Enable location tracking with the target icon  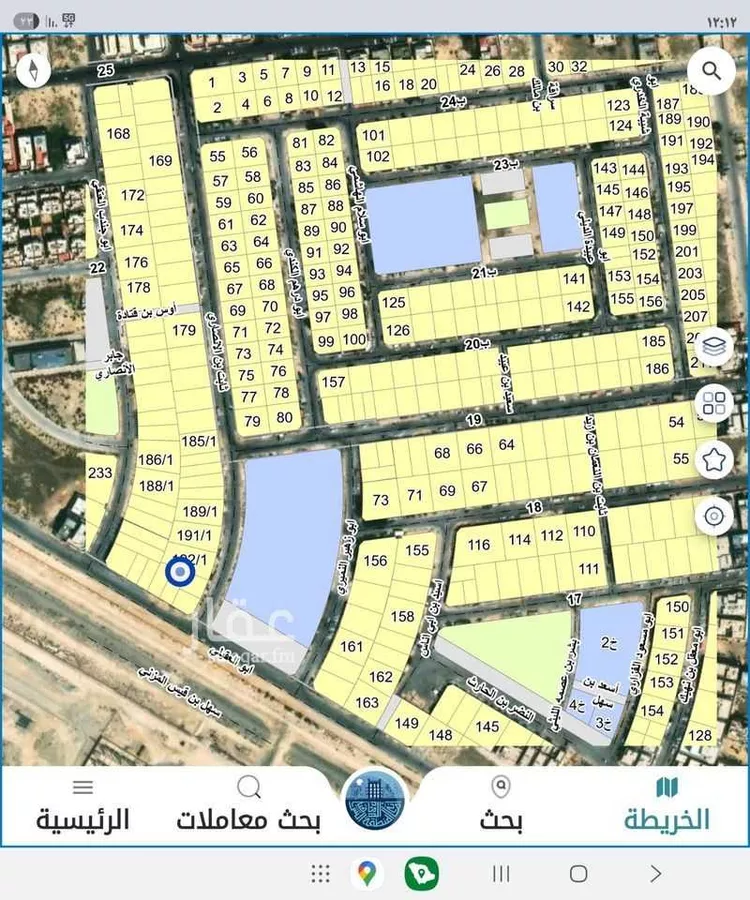click(714, 515)
